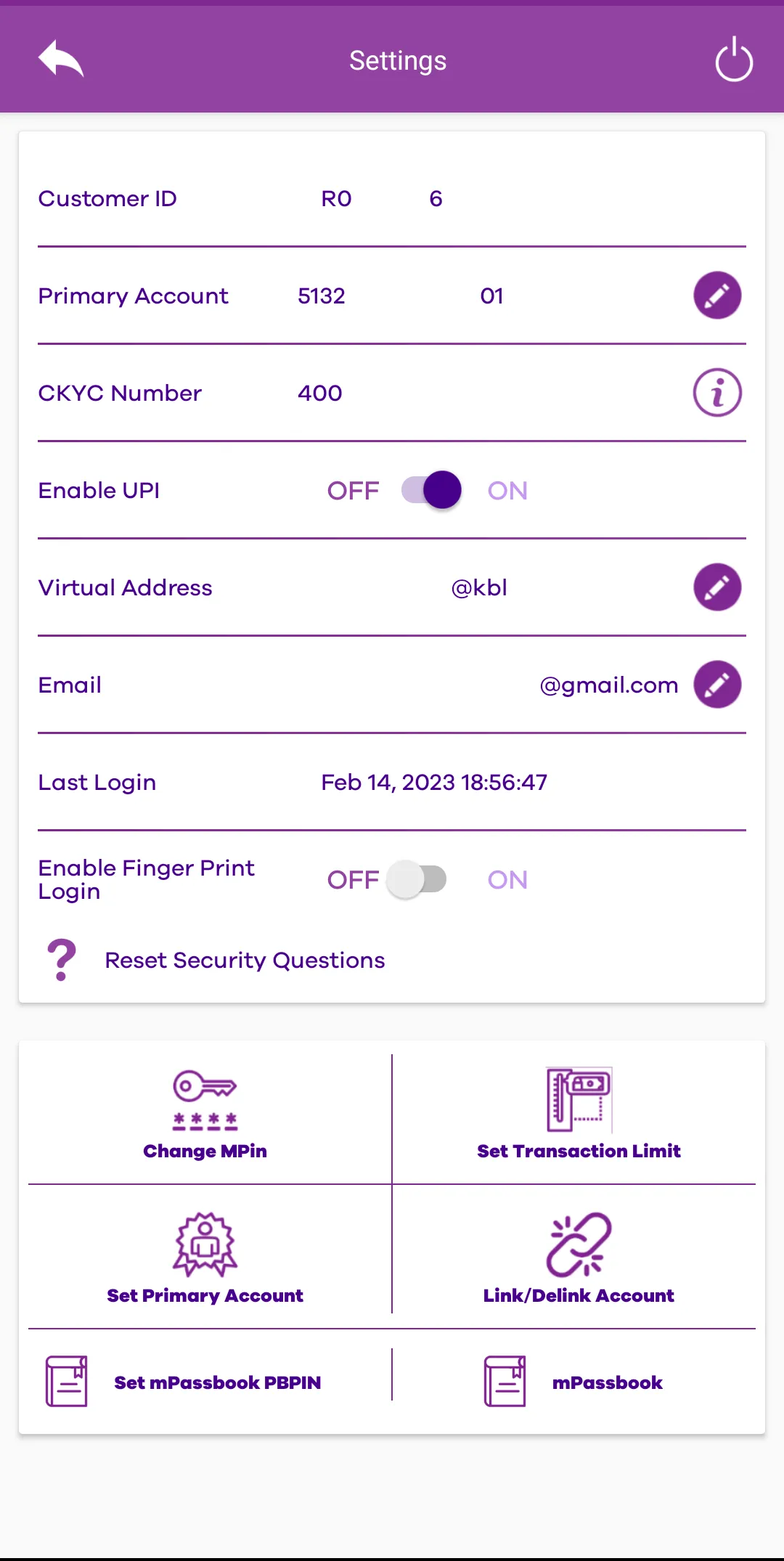
Task: Edit the Virtual Address
Action: coord(717,587)
